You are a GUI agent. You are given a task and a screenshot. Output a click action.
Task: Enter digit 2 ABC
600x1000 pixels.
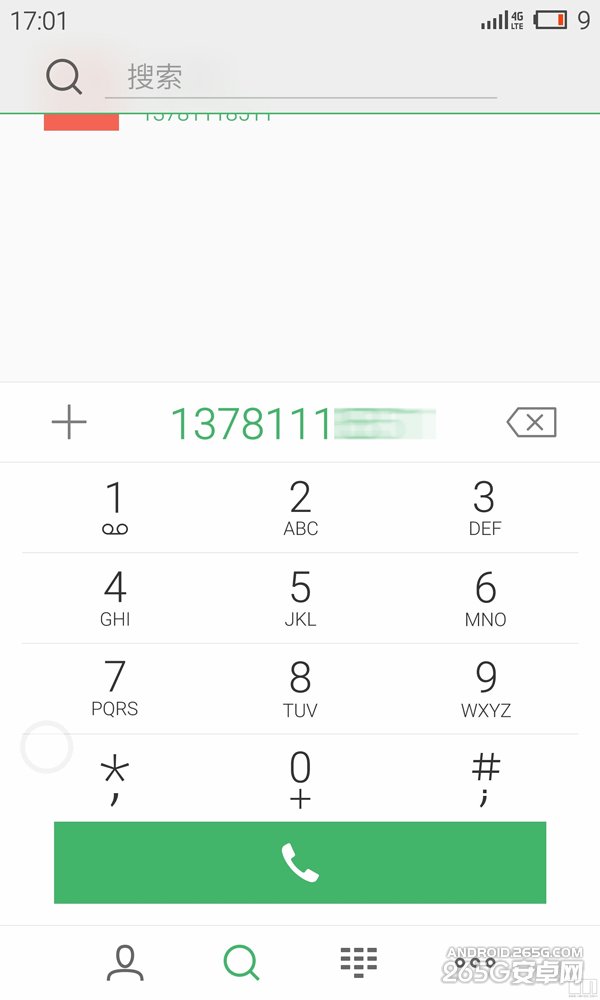300,508
